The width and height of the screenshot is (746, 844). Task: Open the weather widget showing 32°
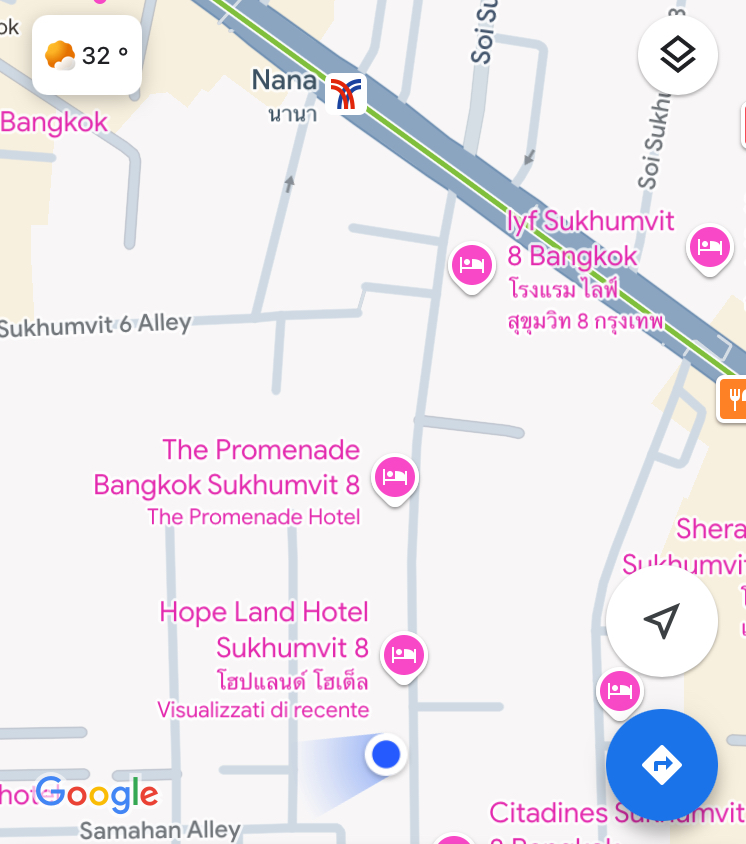[87, 55]
